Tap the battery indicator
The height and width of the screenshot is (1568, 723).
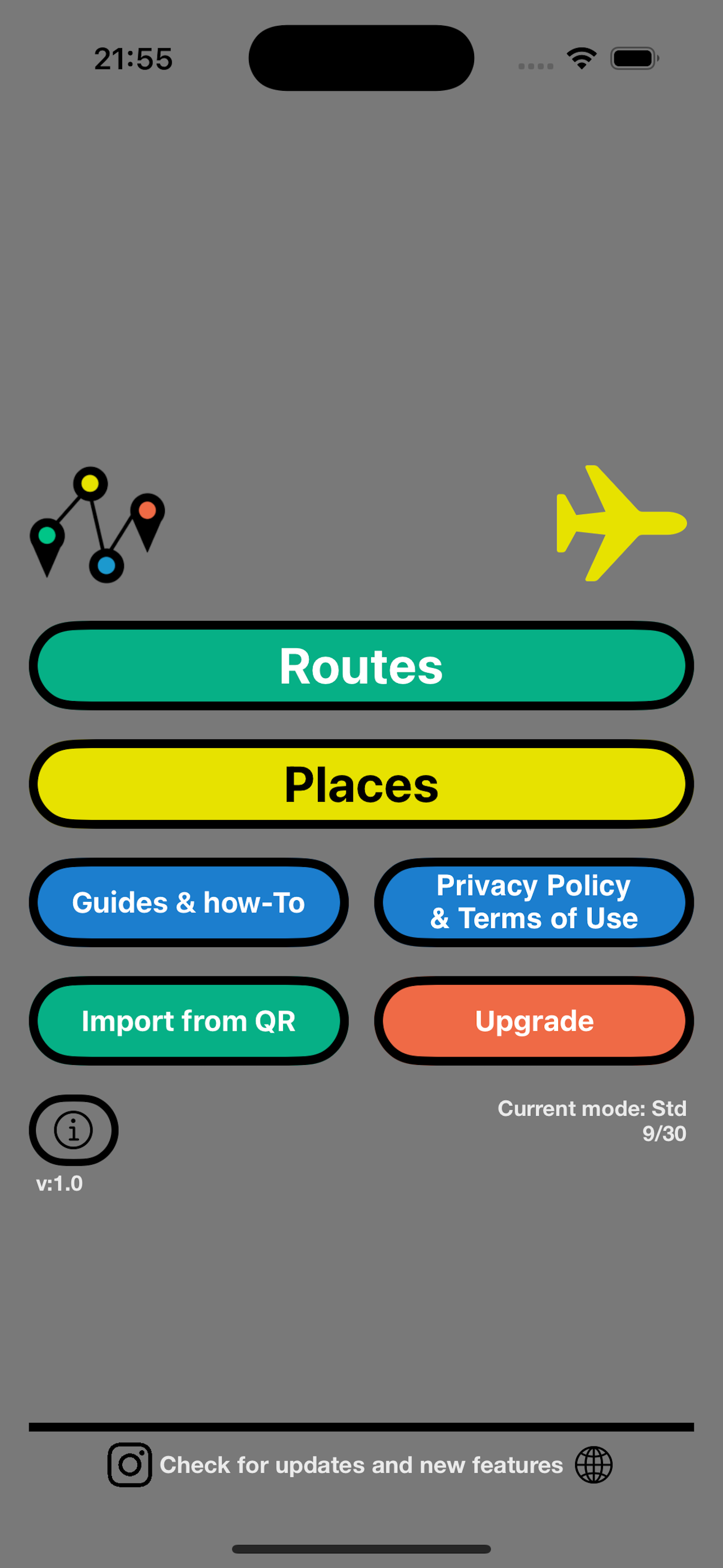click(633, 58)
